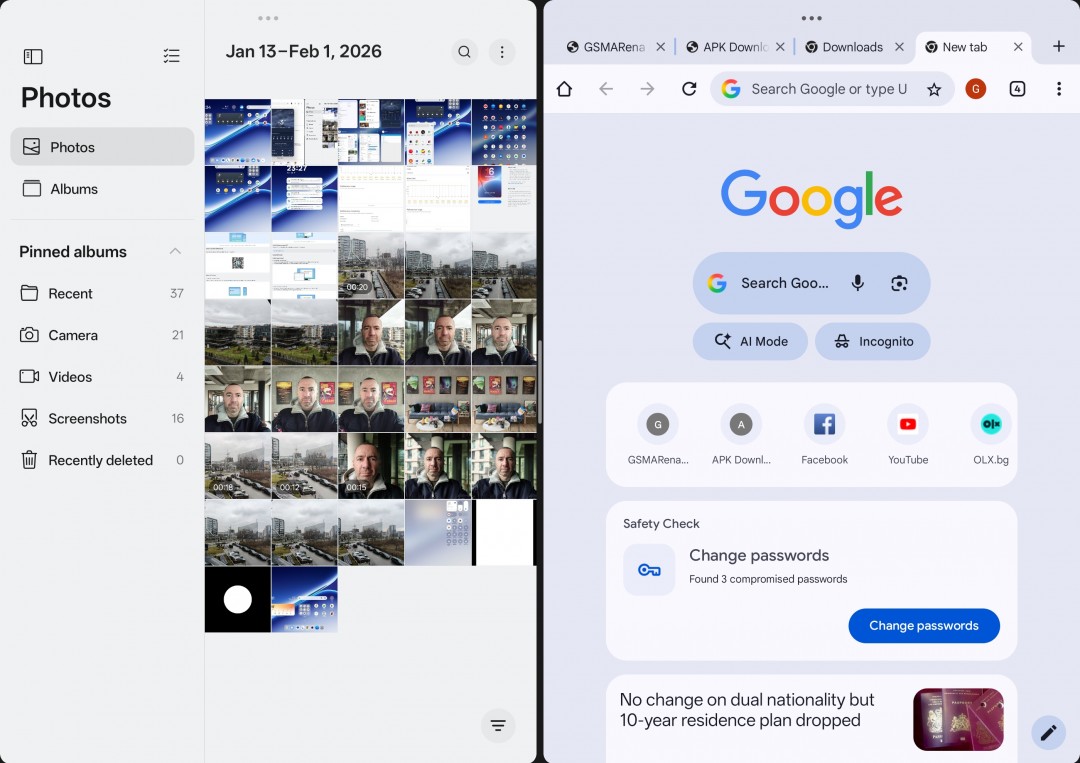
Task: Tap the Change passwords button
Action: pyautogui.click(x=923, y=626)
